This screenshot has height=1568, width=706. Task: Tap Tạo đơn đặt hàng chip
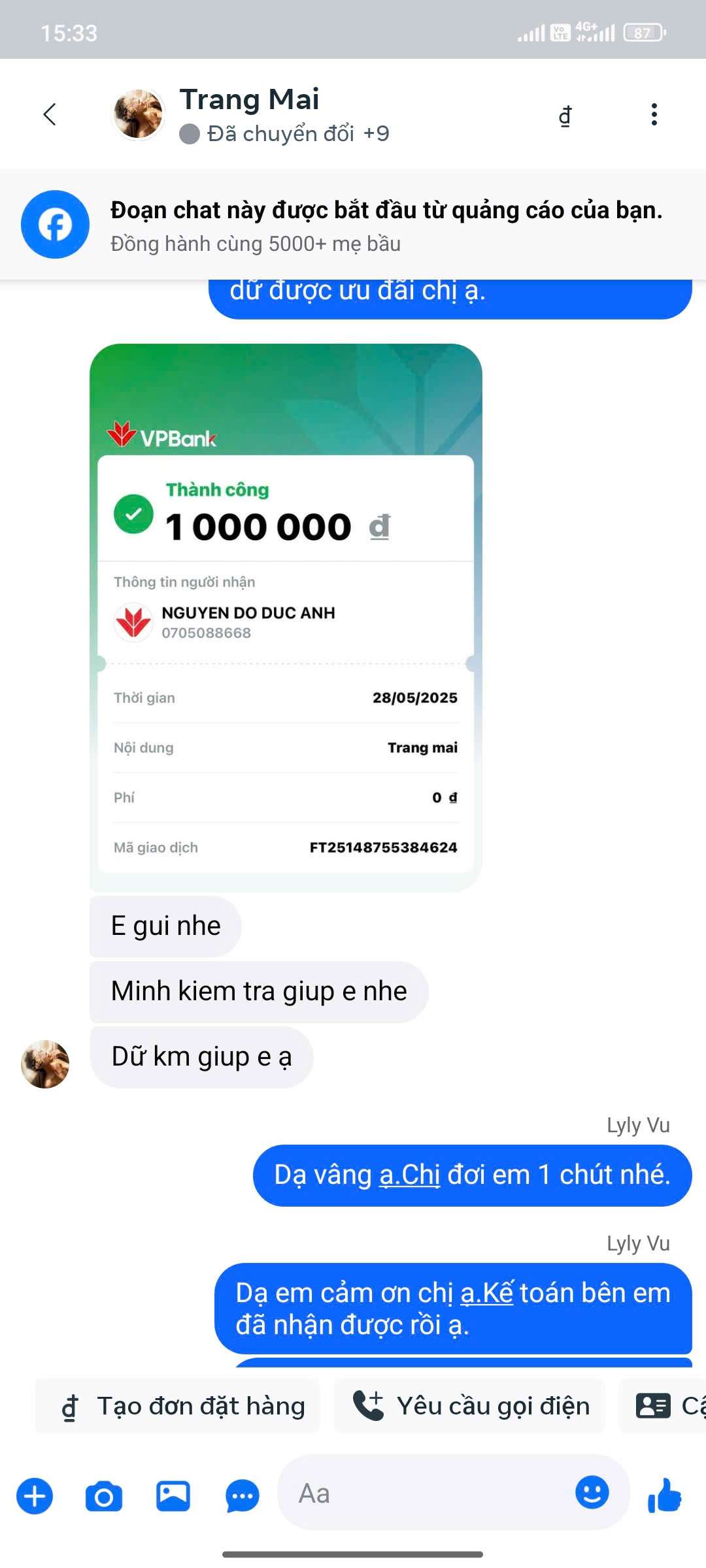click(178, 1406)
